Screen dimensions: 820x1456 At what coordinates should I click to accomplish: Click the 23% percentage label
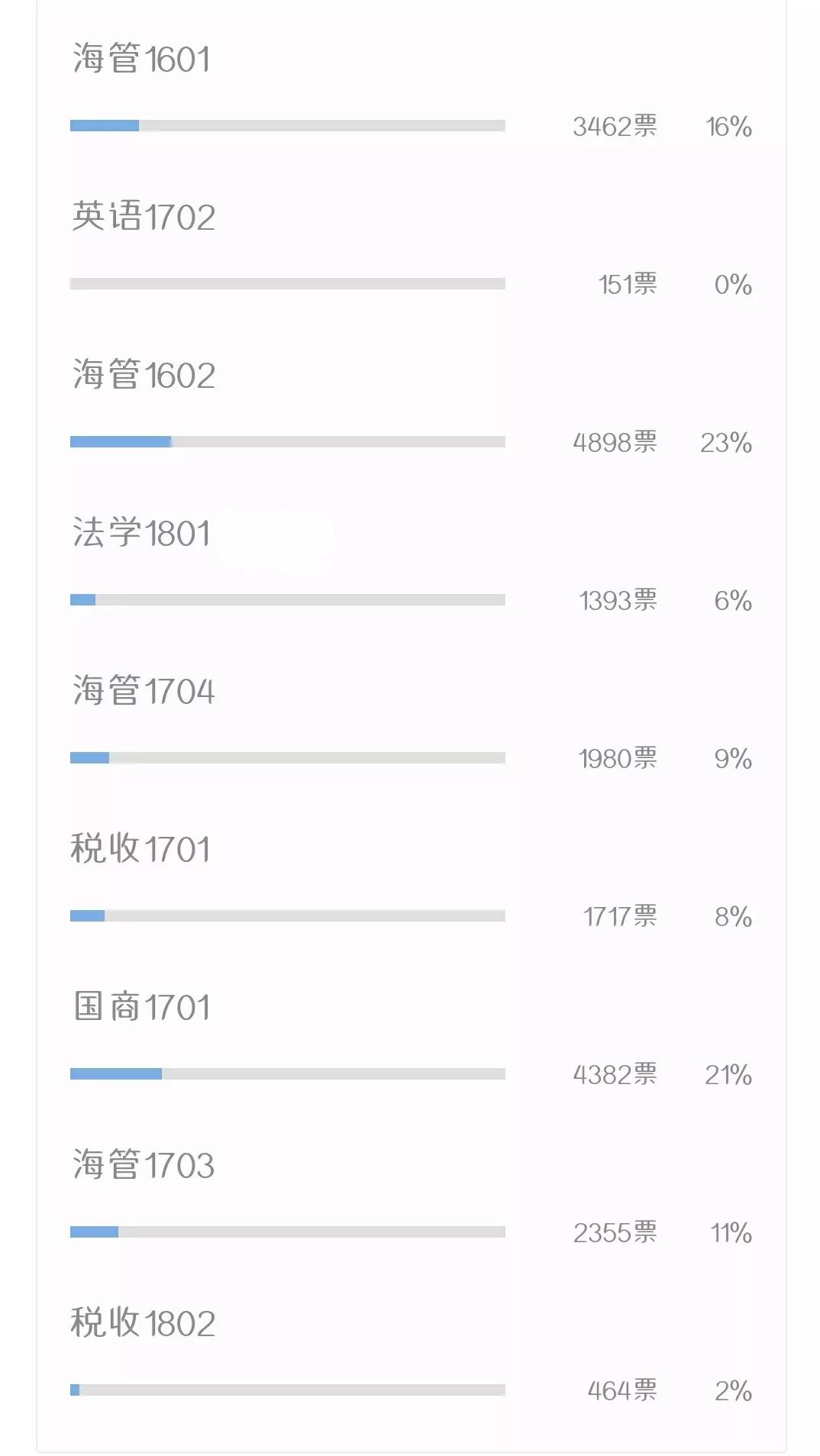[x=727, y=442]
